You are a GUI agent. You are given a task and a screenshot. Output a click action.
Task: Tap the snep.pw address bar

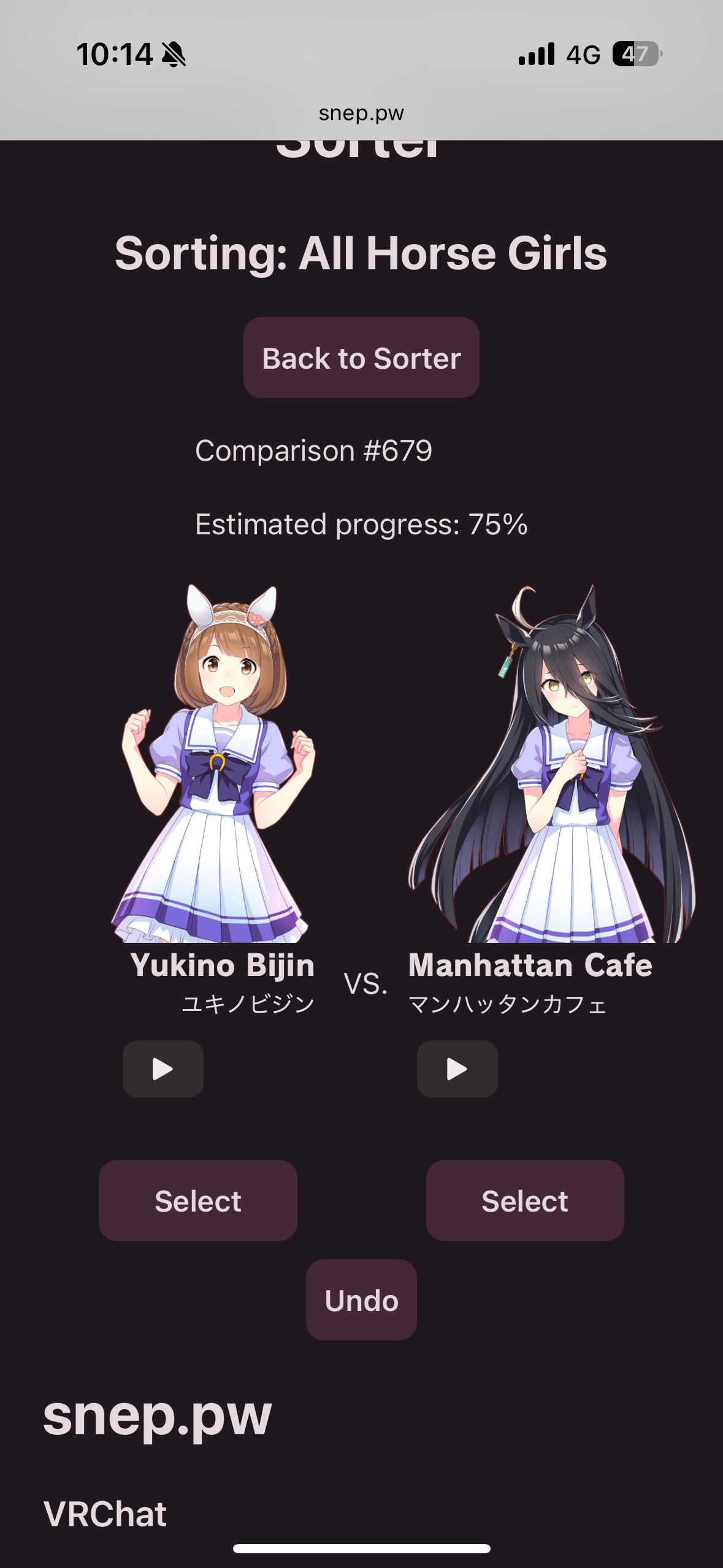(x=361, y=113)
